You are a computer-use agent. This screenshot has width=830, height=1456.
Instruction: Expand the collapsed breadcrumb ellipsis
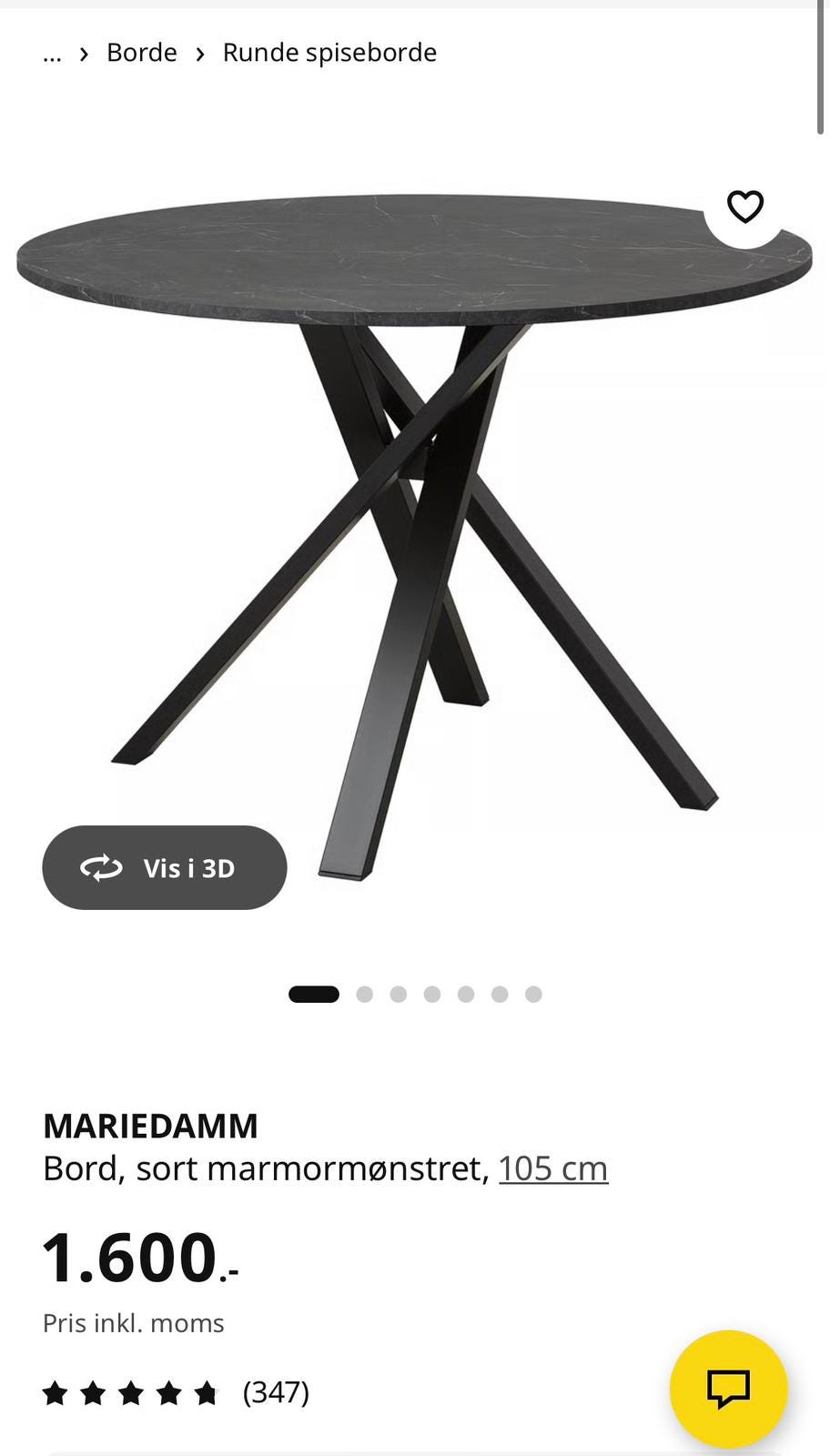52,53
